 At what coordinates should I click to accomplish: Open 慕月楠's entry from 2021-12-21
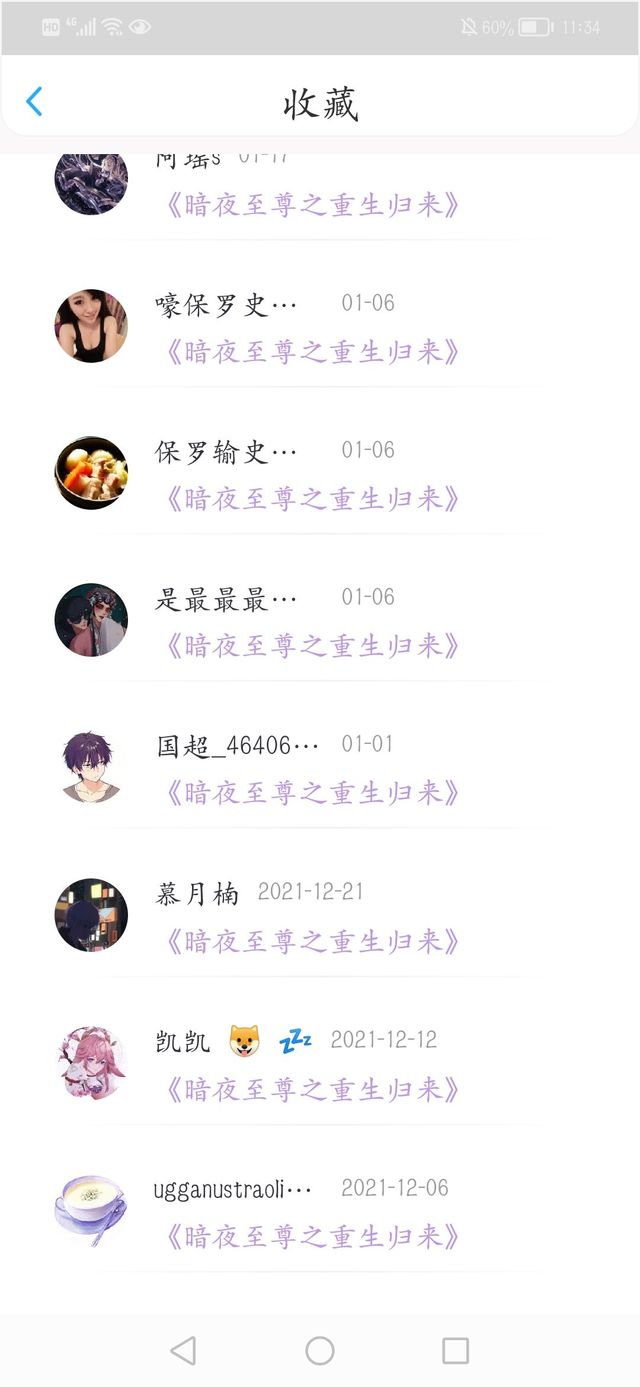[320, 915]
